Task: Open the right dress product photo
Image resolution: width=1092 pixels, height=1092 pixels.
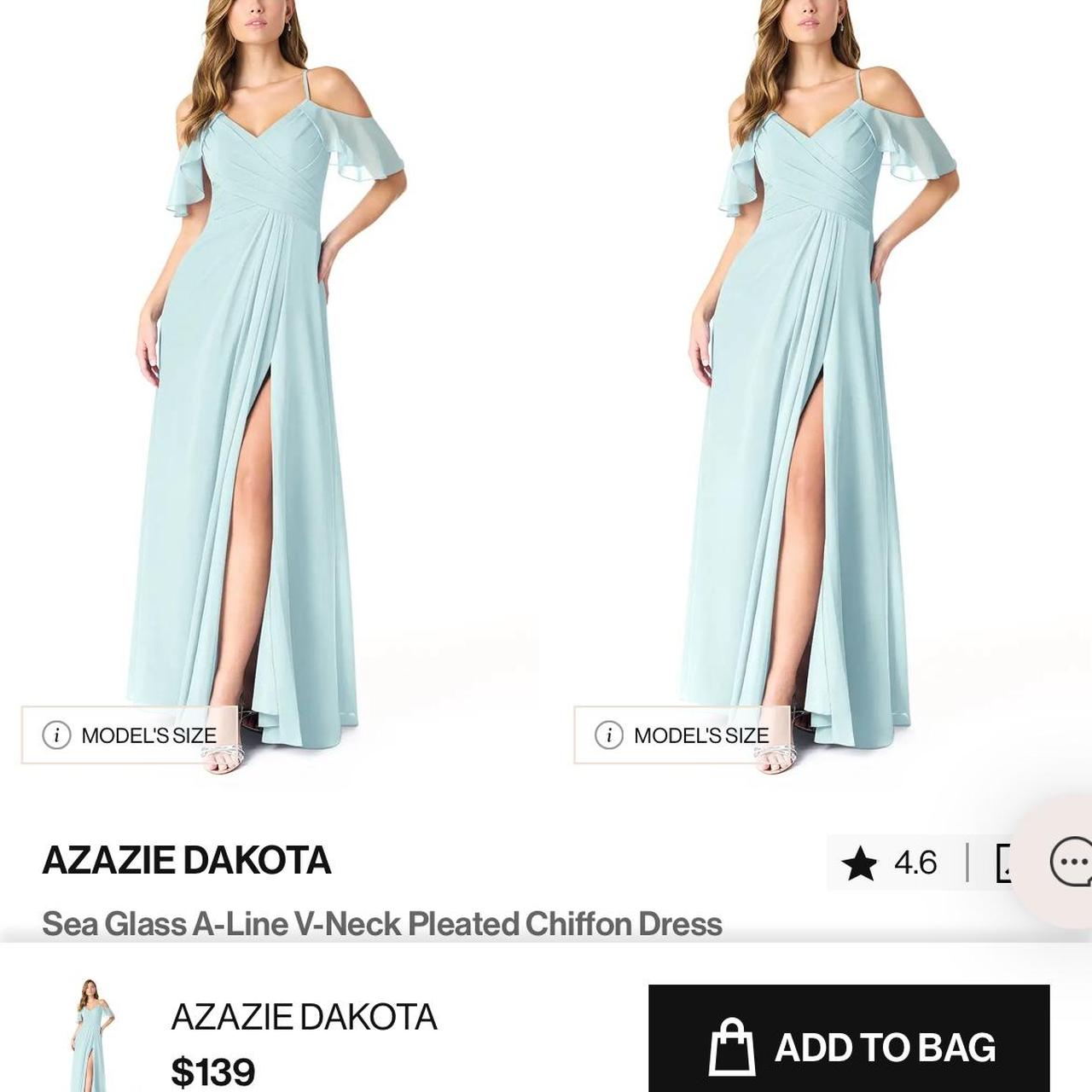Action: 810,384
